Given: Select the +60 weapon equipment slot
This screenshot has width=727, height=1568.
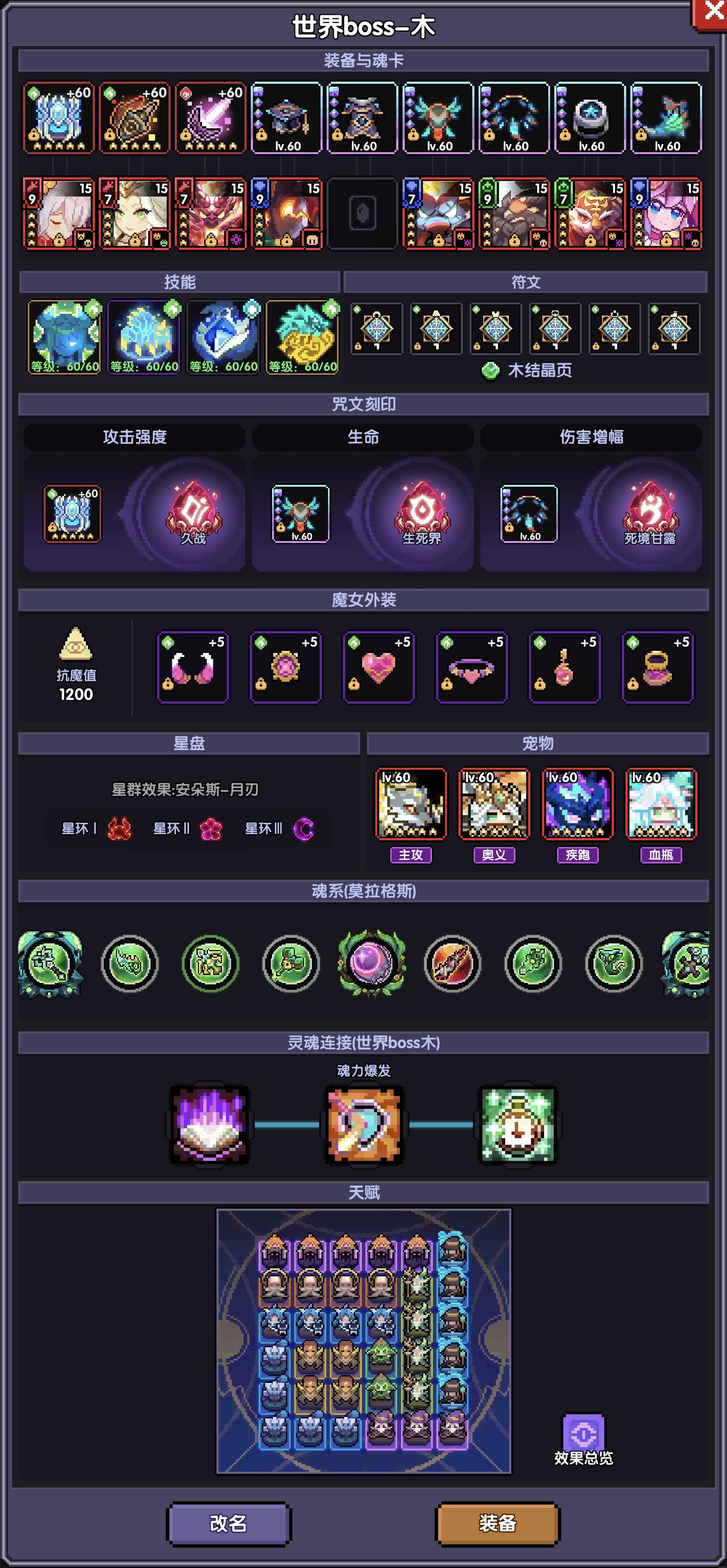Looking at the screenshot, I should 58,117.
